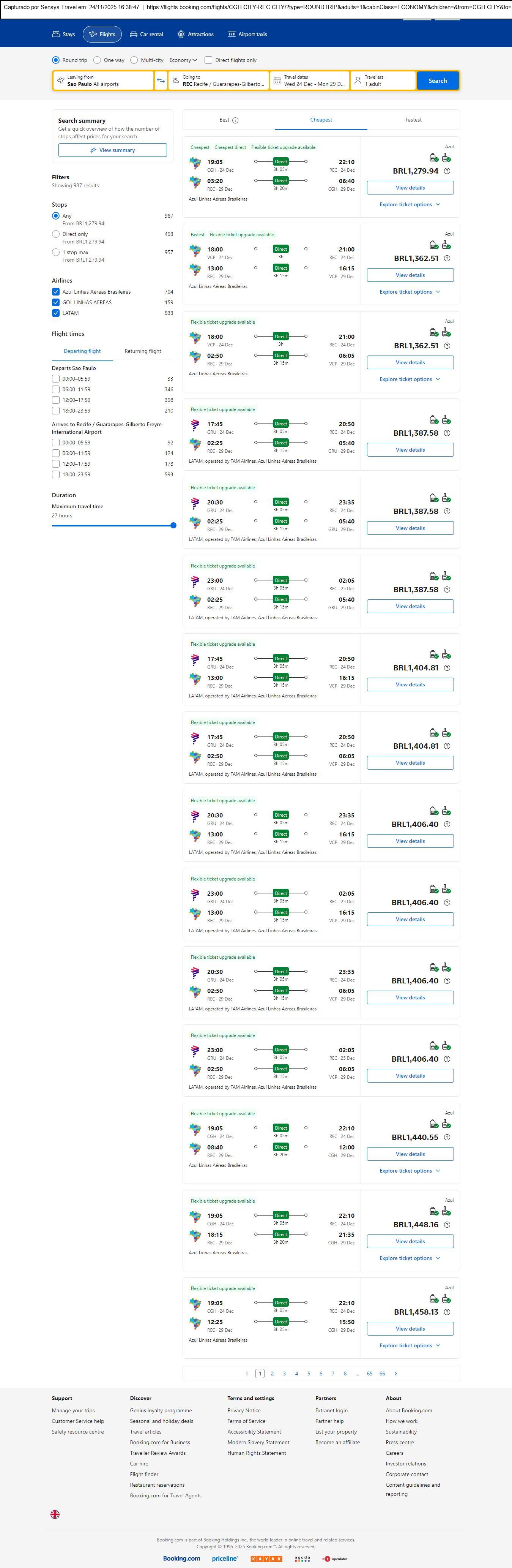512x1568 pixels.
Task: Enable the Direct flights only checkbox
Action: pyautogui.click(x=209, y=60)
